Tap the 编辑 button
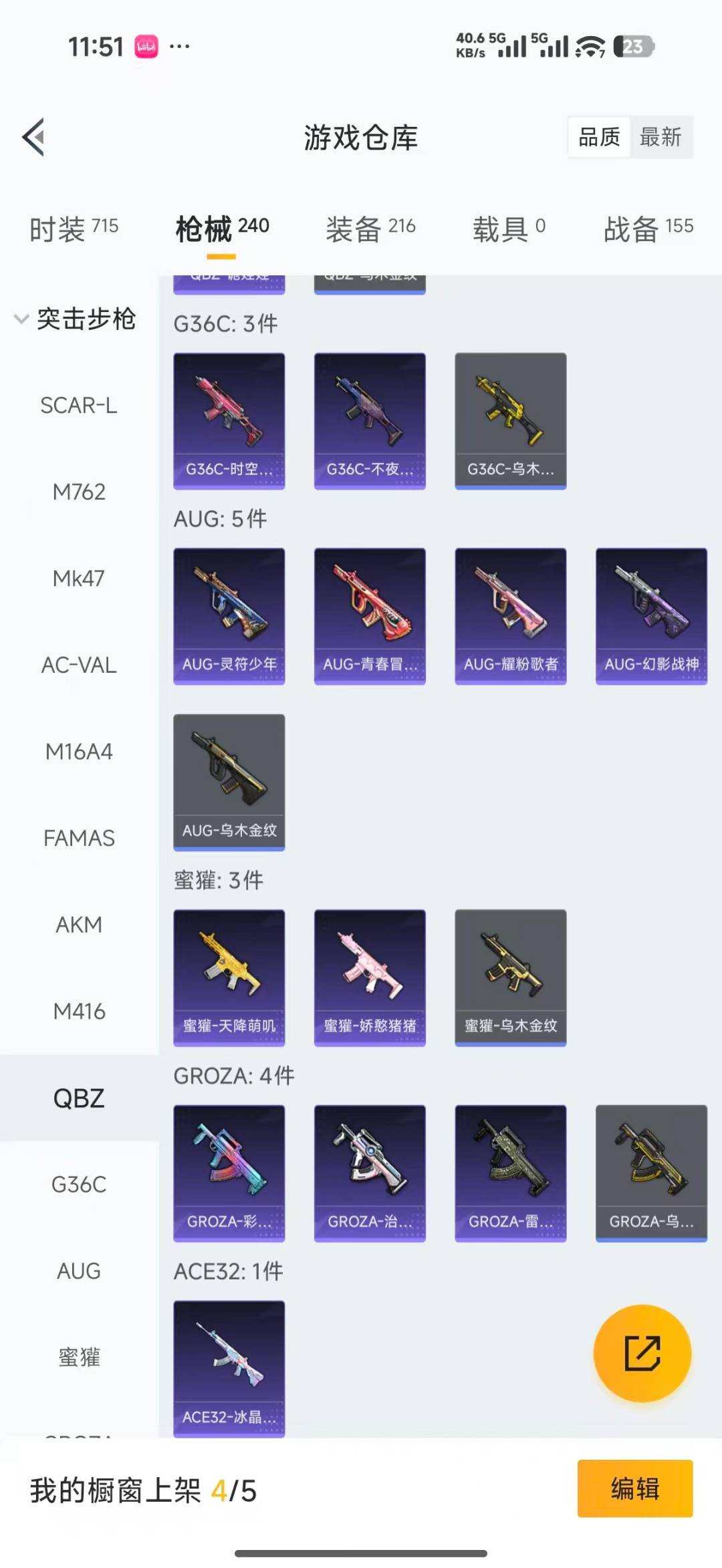722x1568 pixels. point(634,1488)
